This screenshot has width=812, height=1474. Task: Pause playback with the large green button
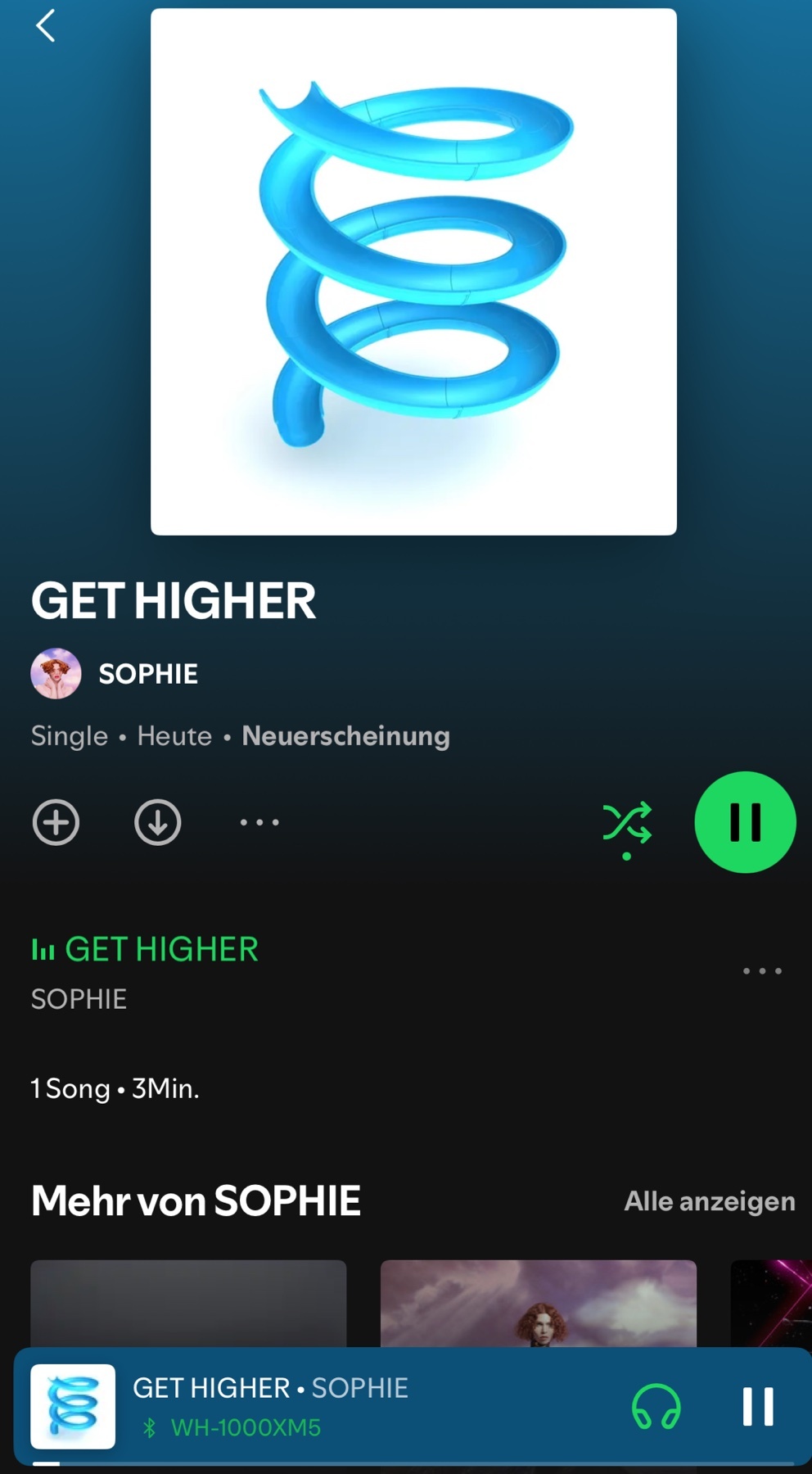745,822
